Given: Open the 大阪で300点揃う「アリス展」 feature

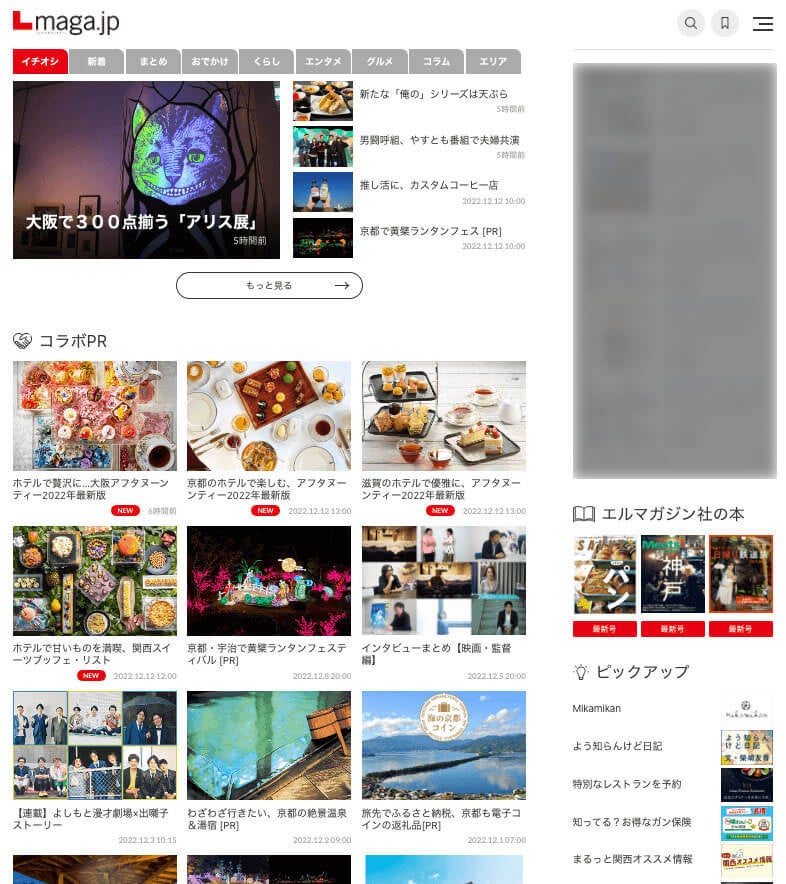Looking at the screenshot, I should [146, 170].
